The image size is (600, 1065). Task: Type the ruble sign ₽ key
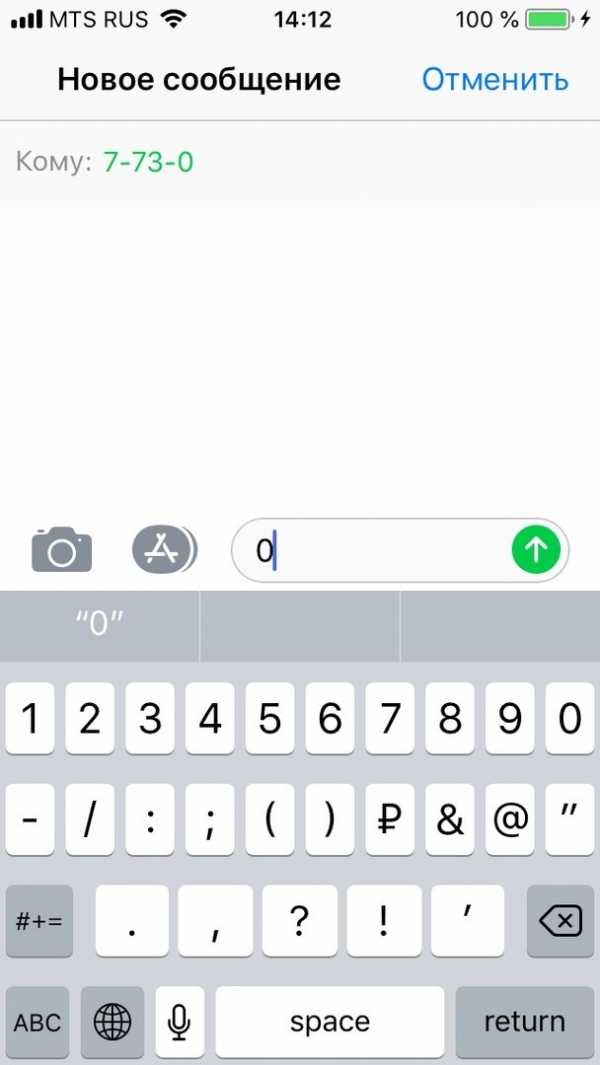click(x=389, y=820)
